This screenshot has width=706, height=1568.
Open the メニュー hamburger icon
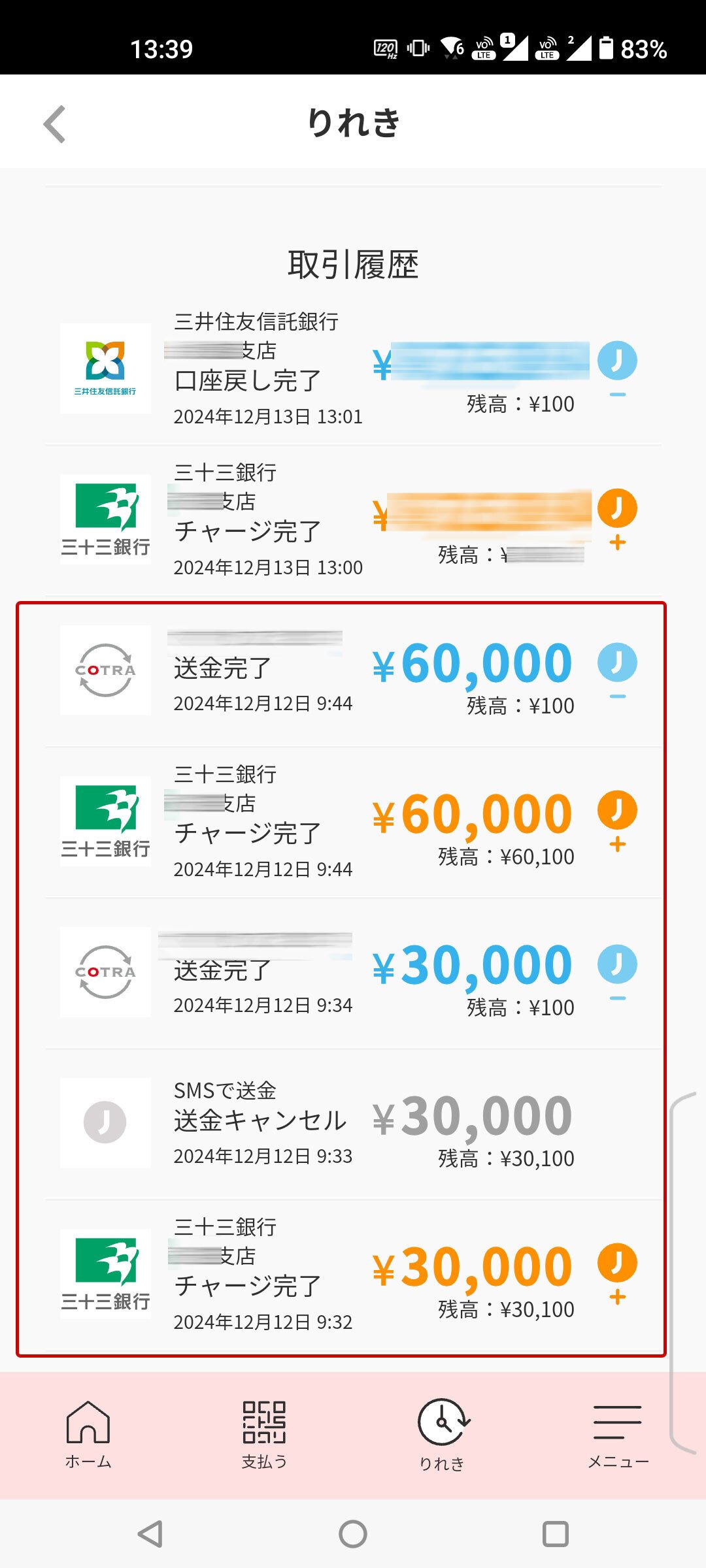(618, 1421)
